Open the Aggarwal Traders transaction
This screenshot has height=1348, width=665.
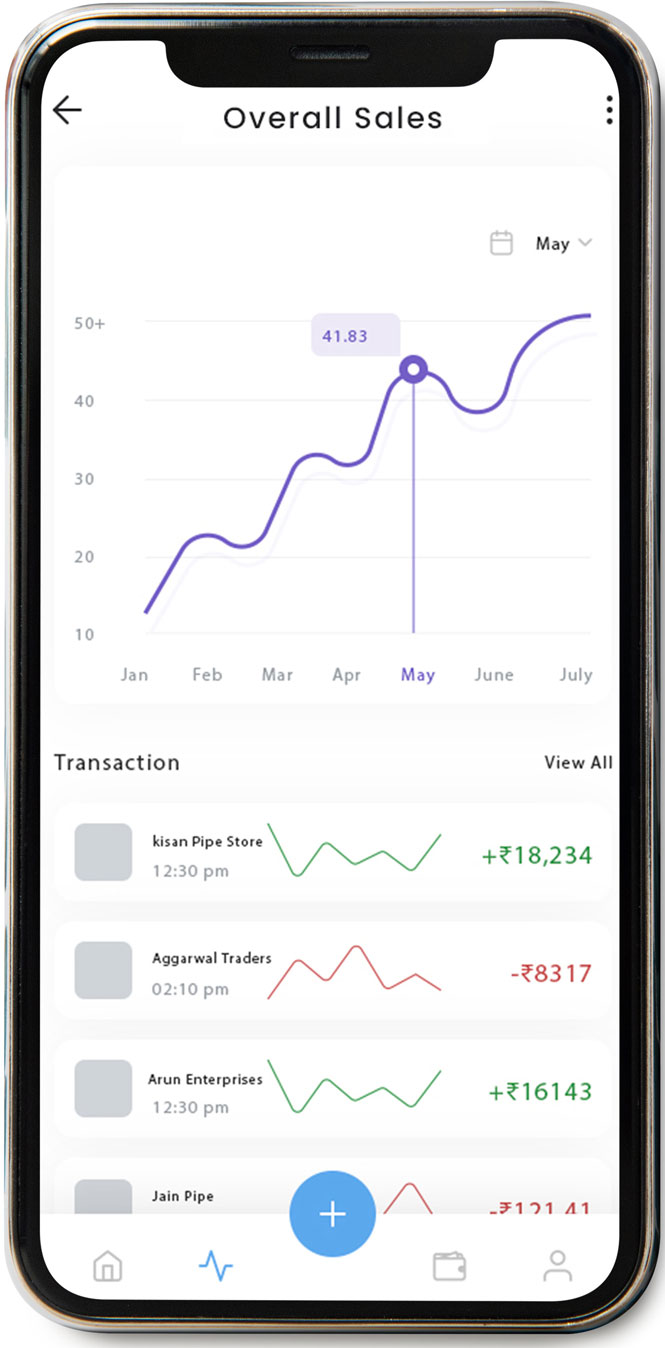tap(332, 970)
